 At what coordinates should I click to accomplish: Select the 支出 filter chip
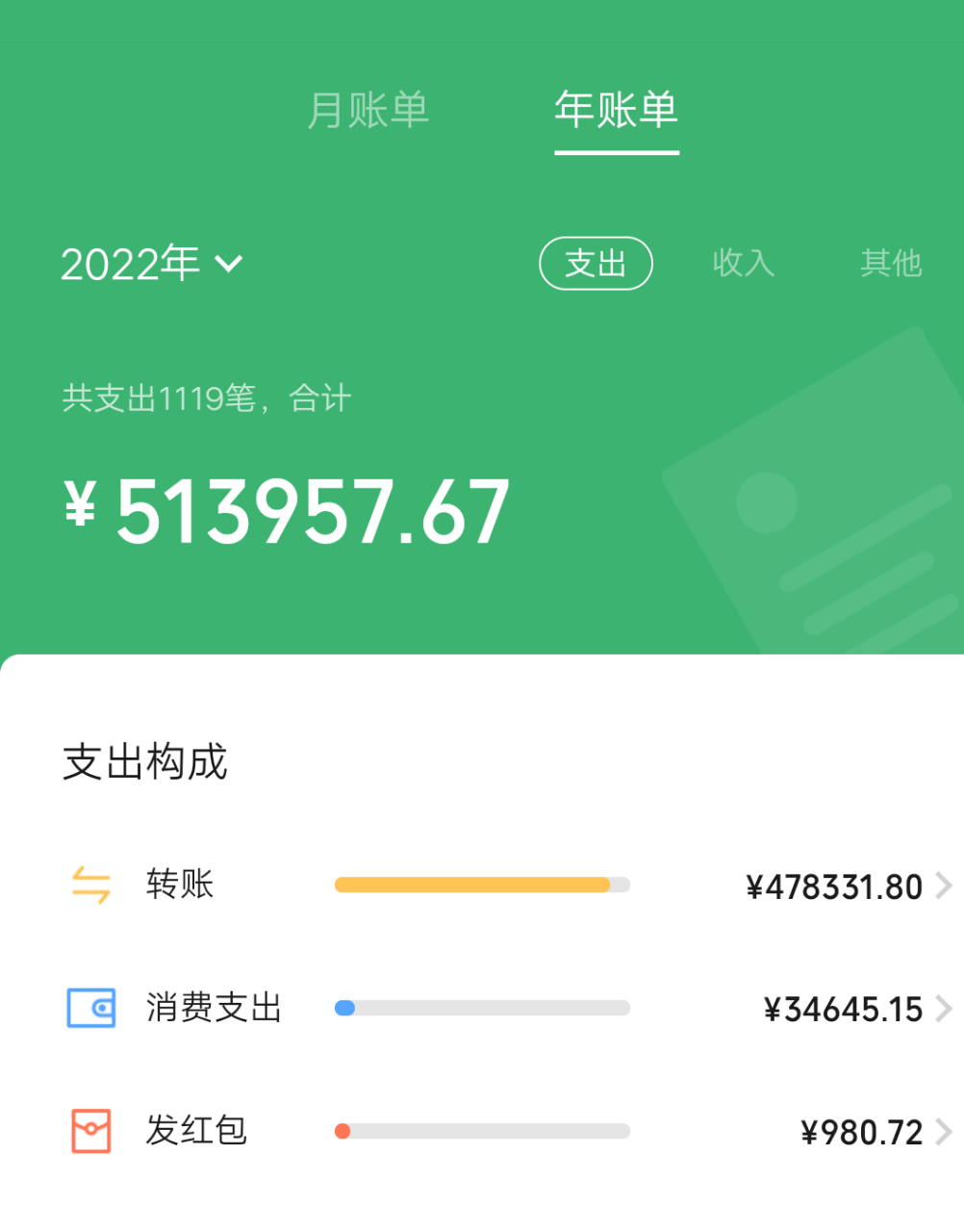coord(596,263)
